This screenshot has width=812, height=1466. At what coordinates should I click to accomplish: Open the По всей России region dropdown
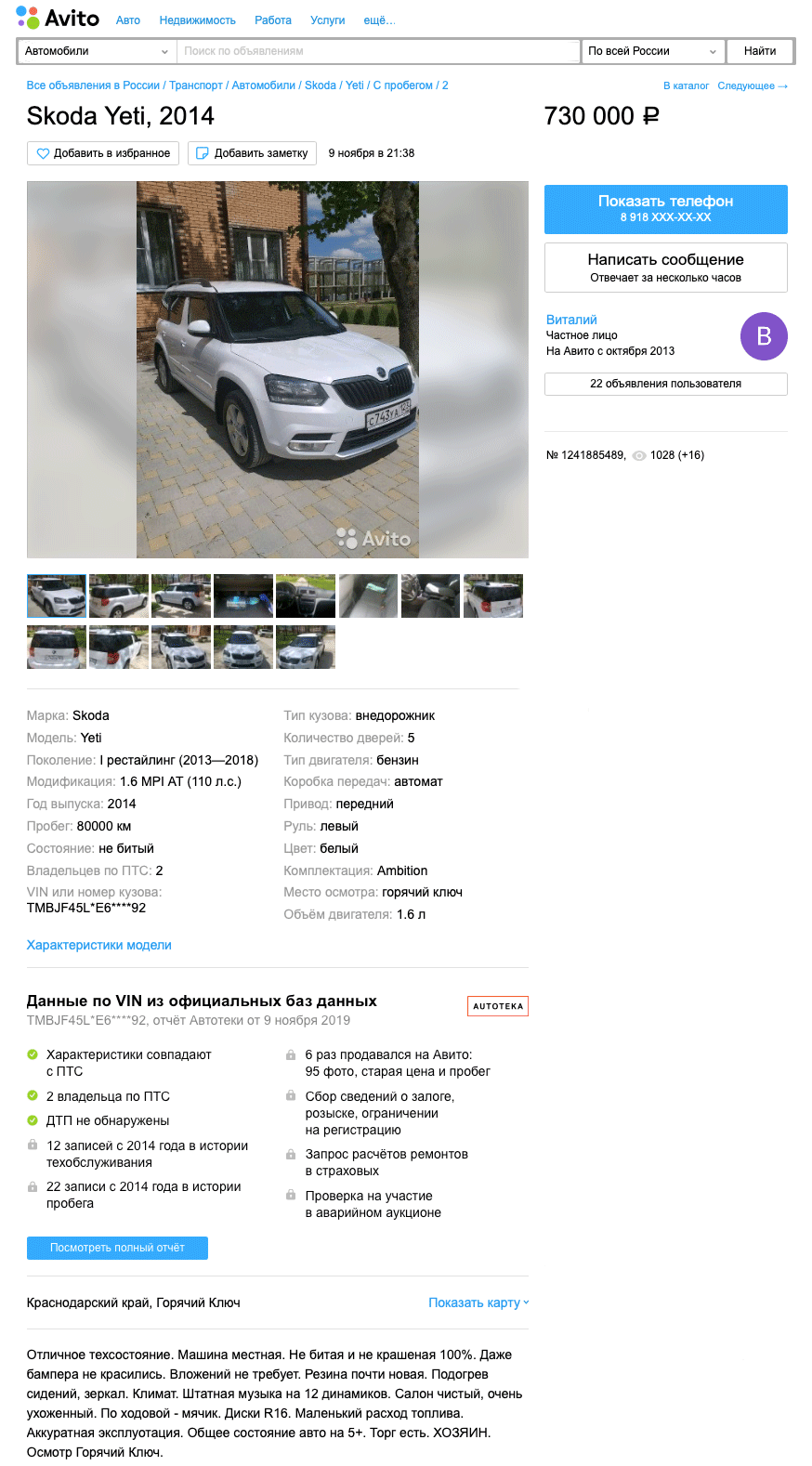[x=652, y=51]
